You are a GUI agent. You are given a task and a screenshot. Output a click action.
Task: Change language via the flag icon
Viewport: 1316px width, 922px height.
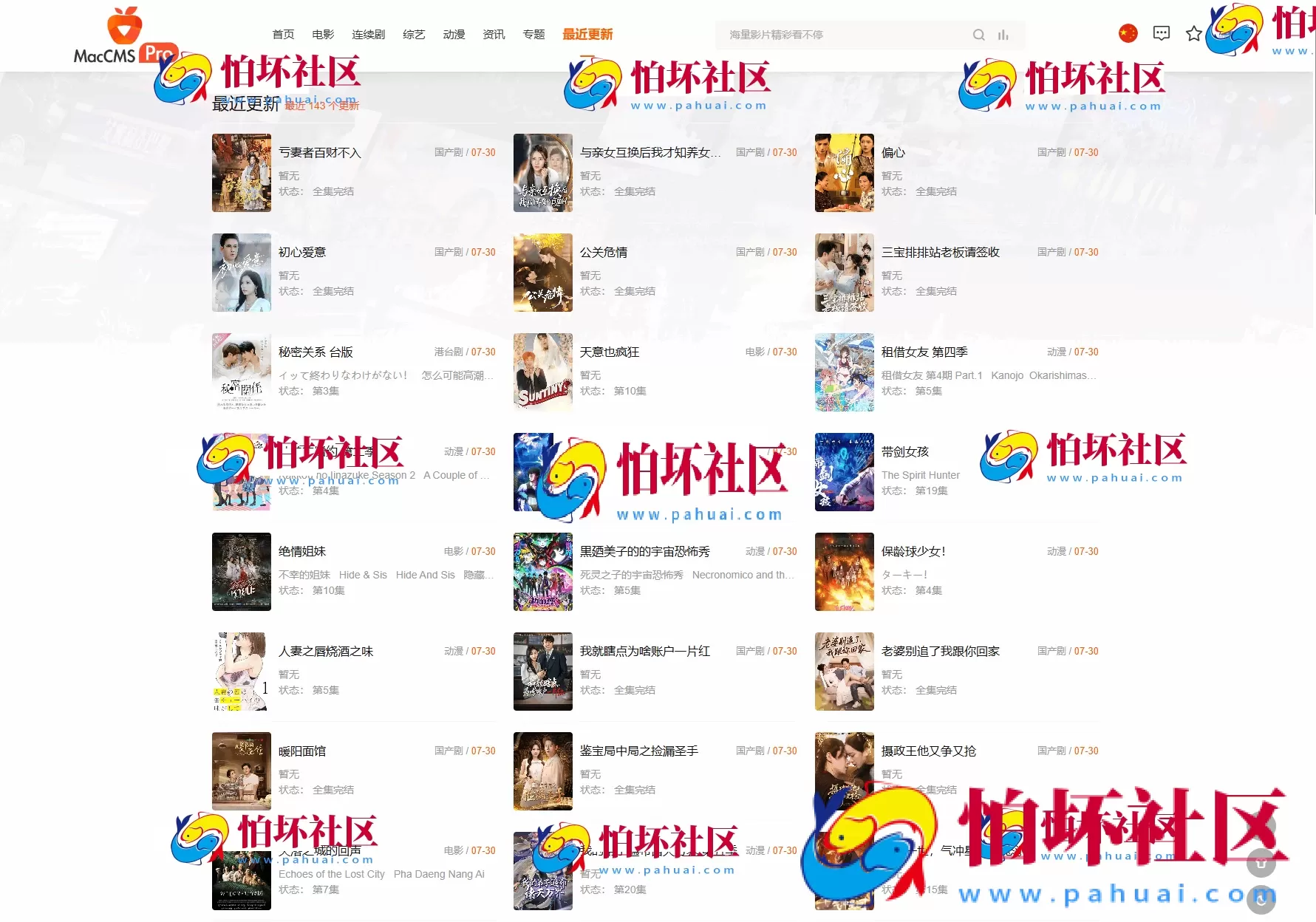pyautogui.click(x=1128, y=33)
